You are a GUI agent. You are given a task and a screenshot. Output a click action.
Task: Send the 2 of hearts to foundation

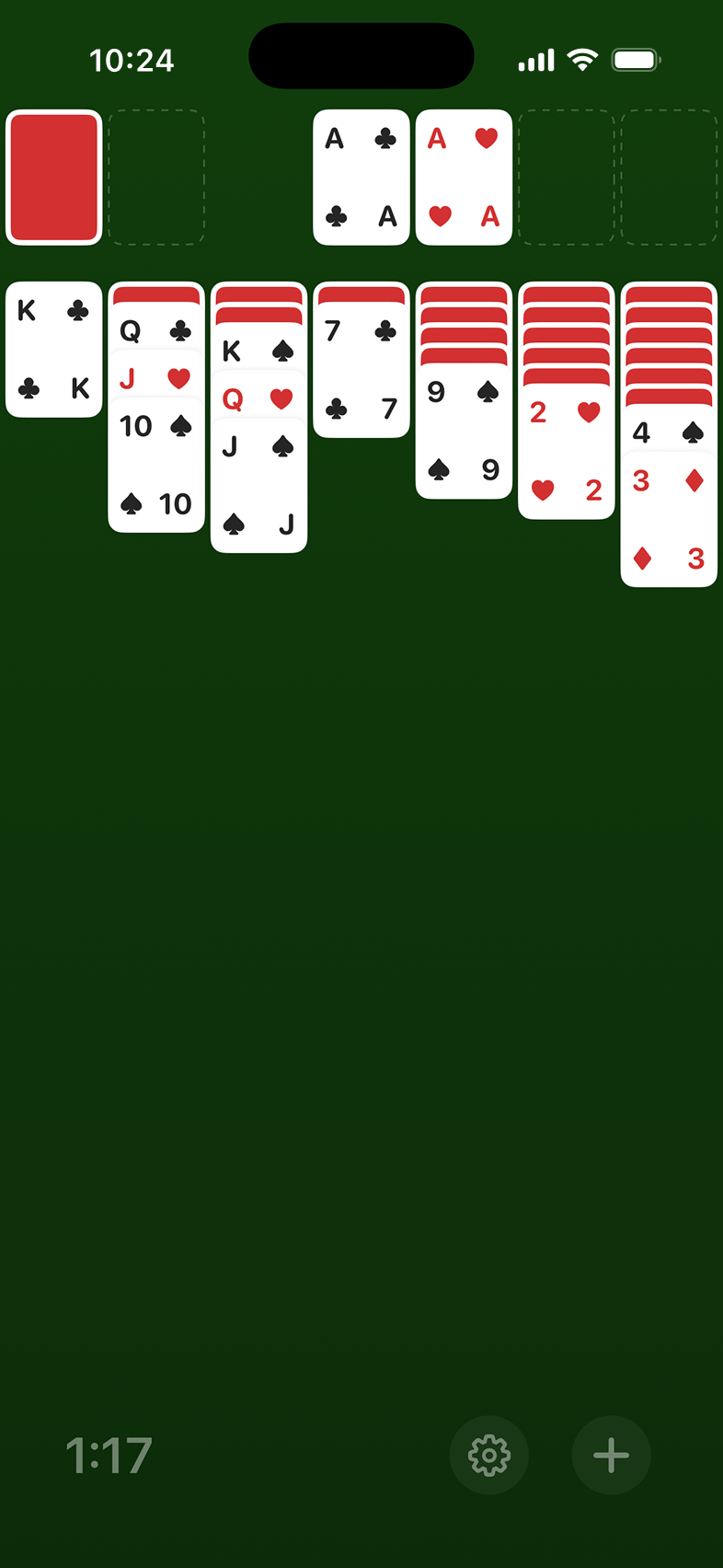click(x=566, y=451)
